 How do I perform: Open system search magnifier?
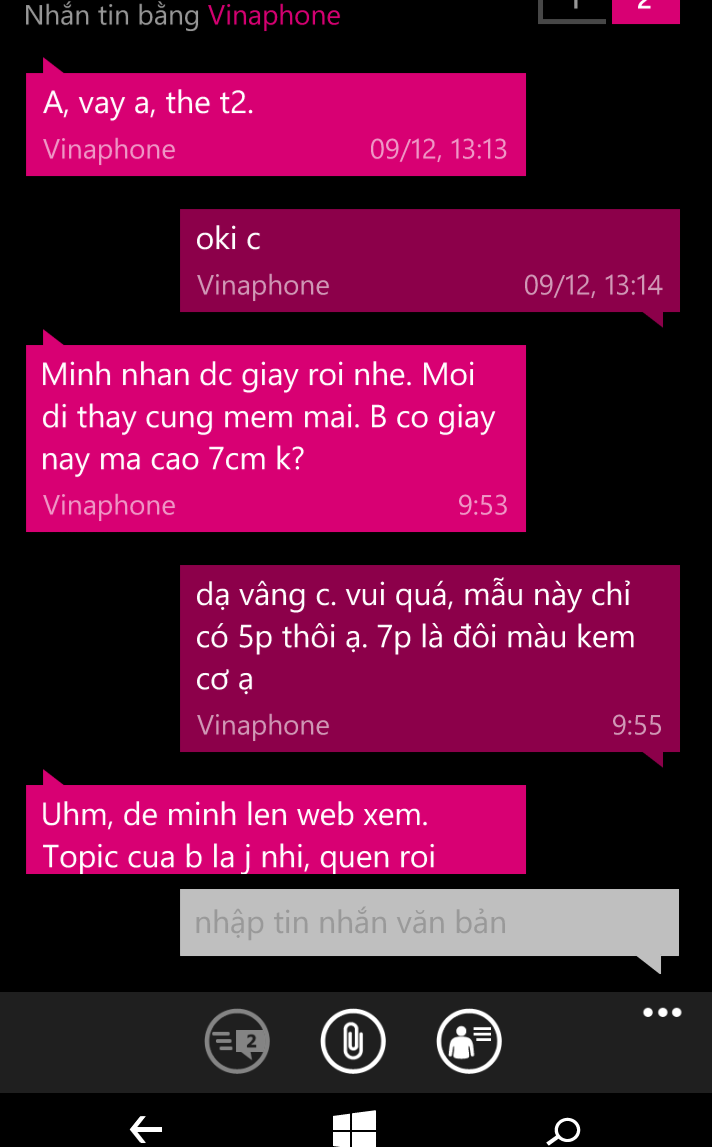tap(563, 1130)
